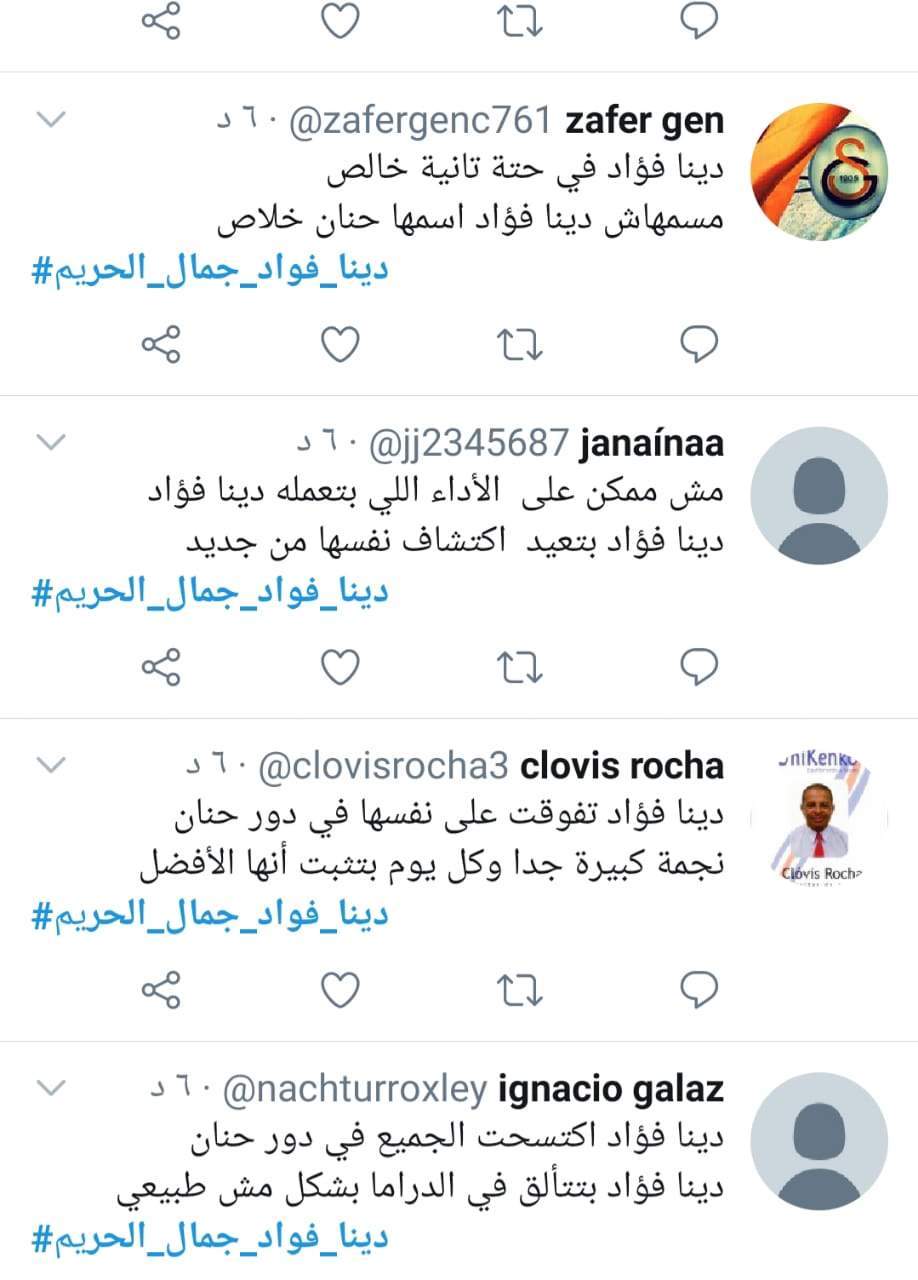Like janaínaa's tweet
The height and width of the screenshot is (1280, 918).
point(340,667)
